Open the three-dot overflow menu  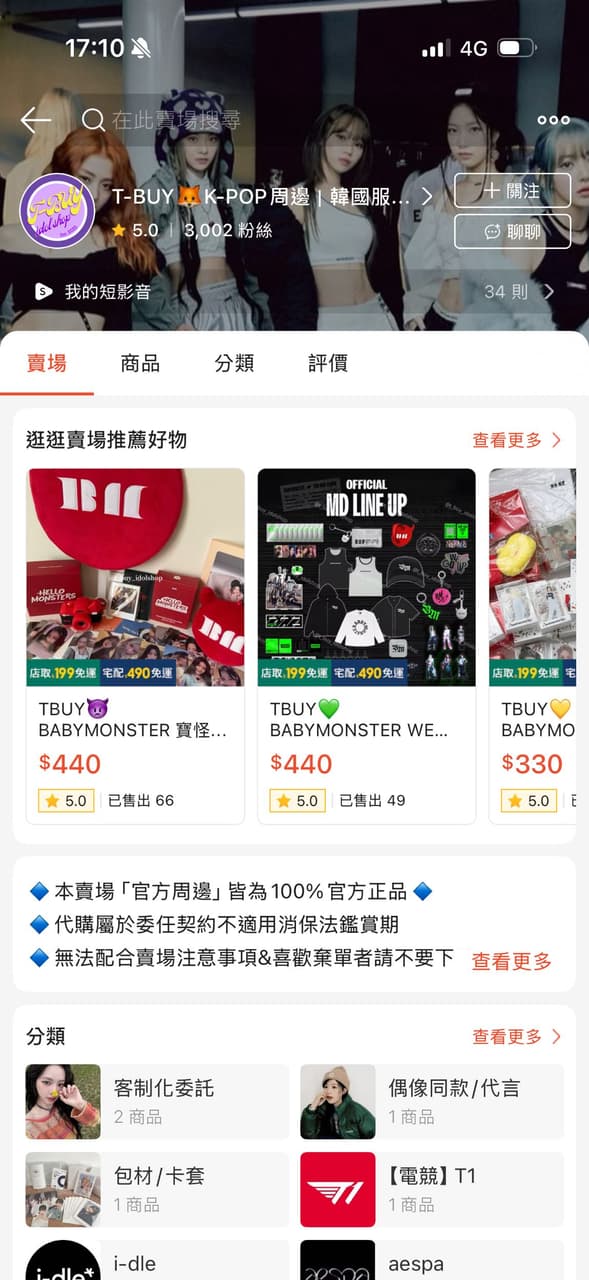tap(553, 120)
